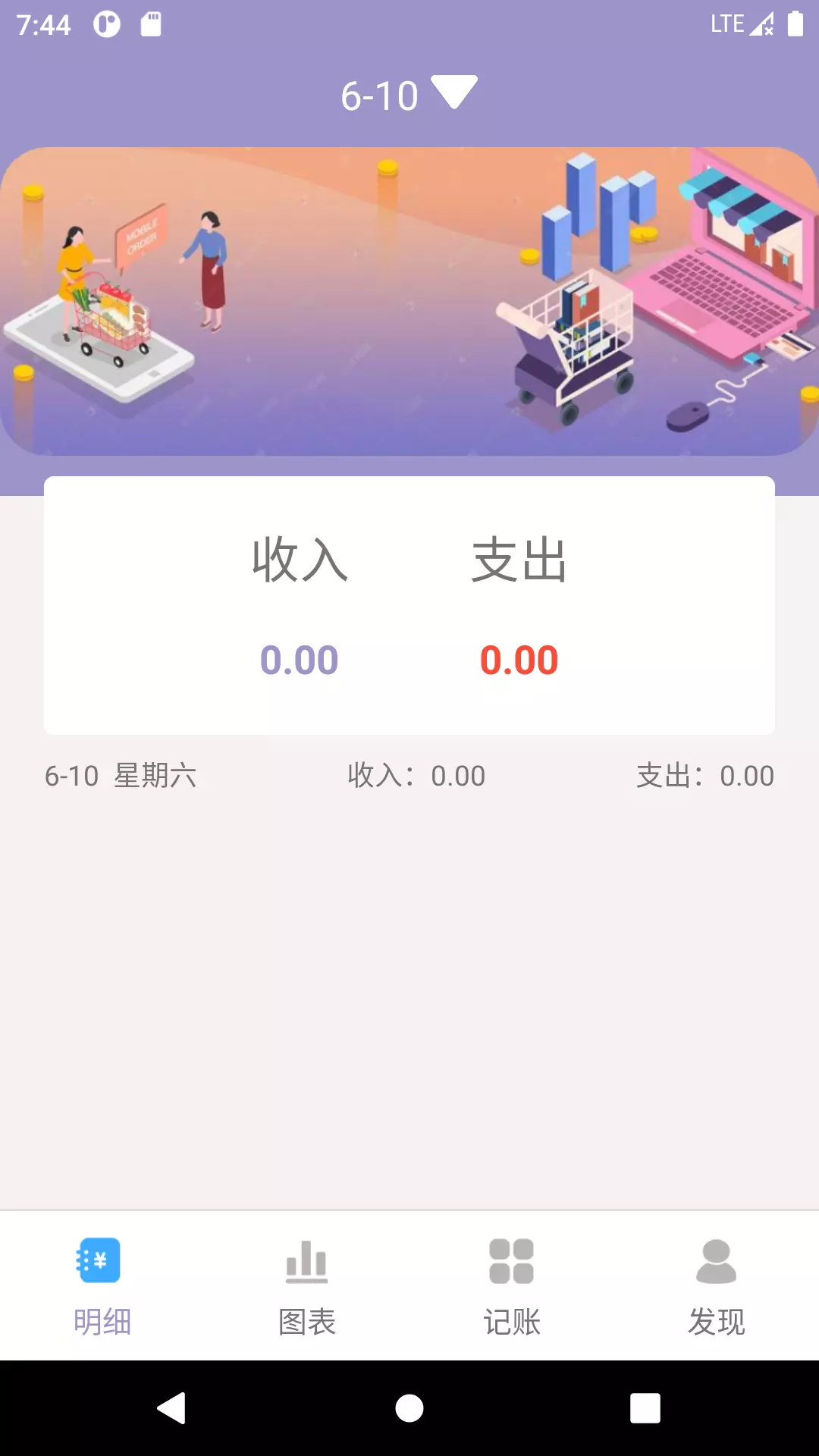Tap the system home button
The height and width of the screenshot is (1456, 819).
click(409, 1408)
